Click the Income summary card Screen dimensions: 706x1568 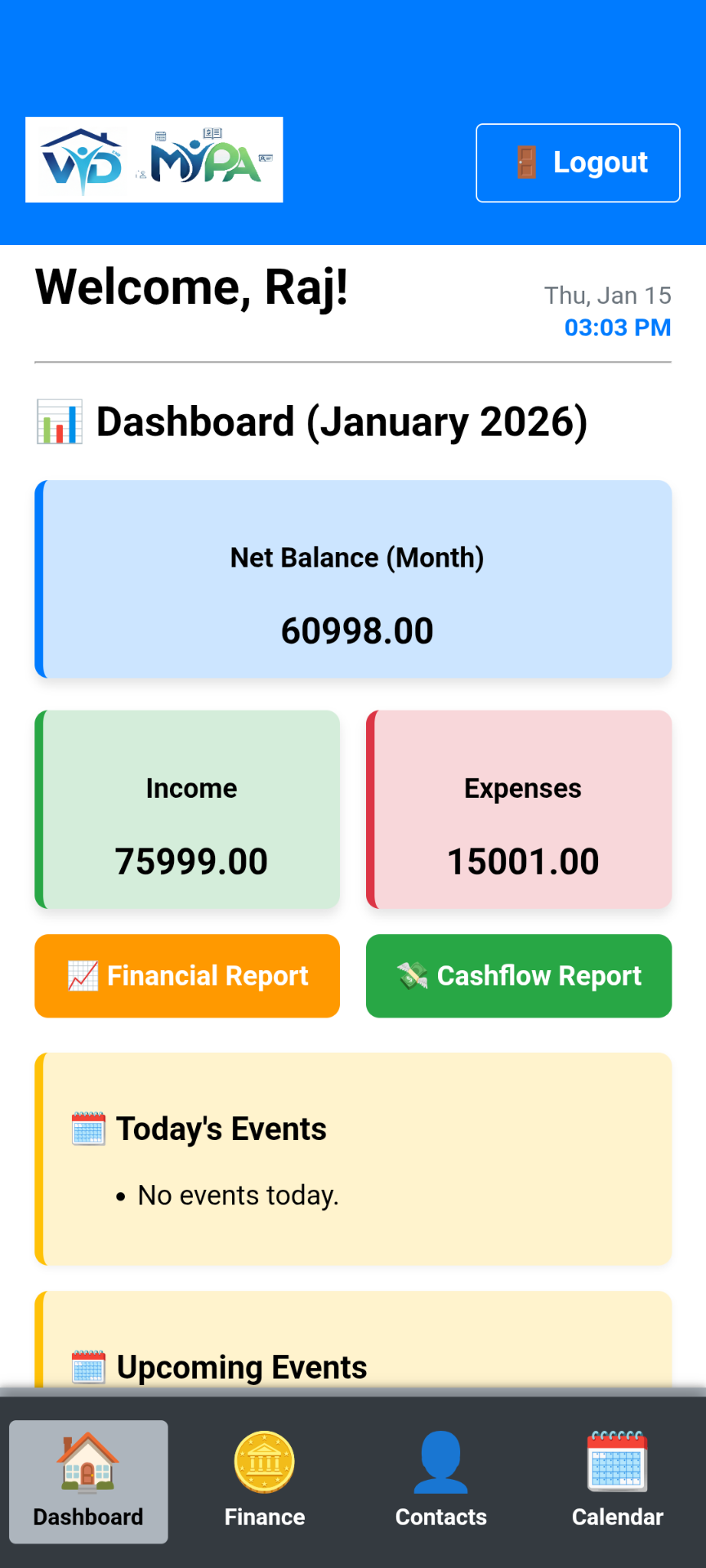187,809
